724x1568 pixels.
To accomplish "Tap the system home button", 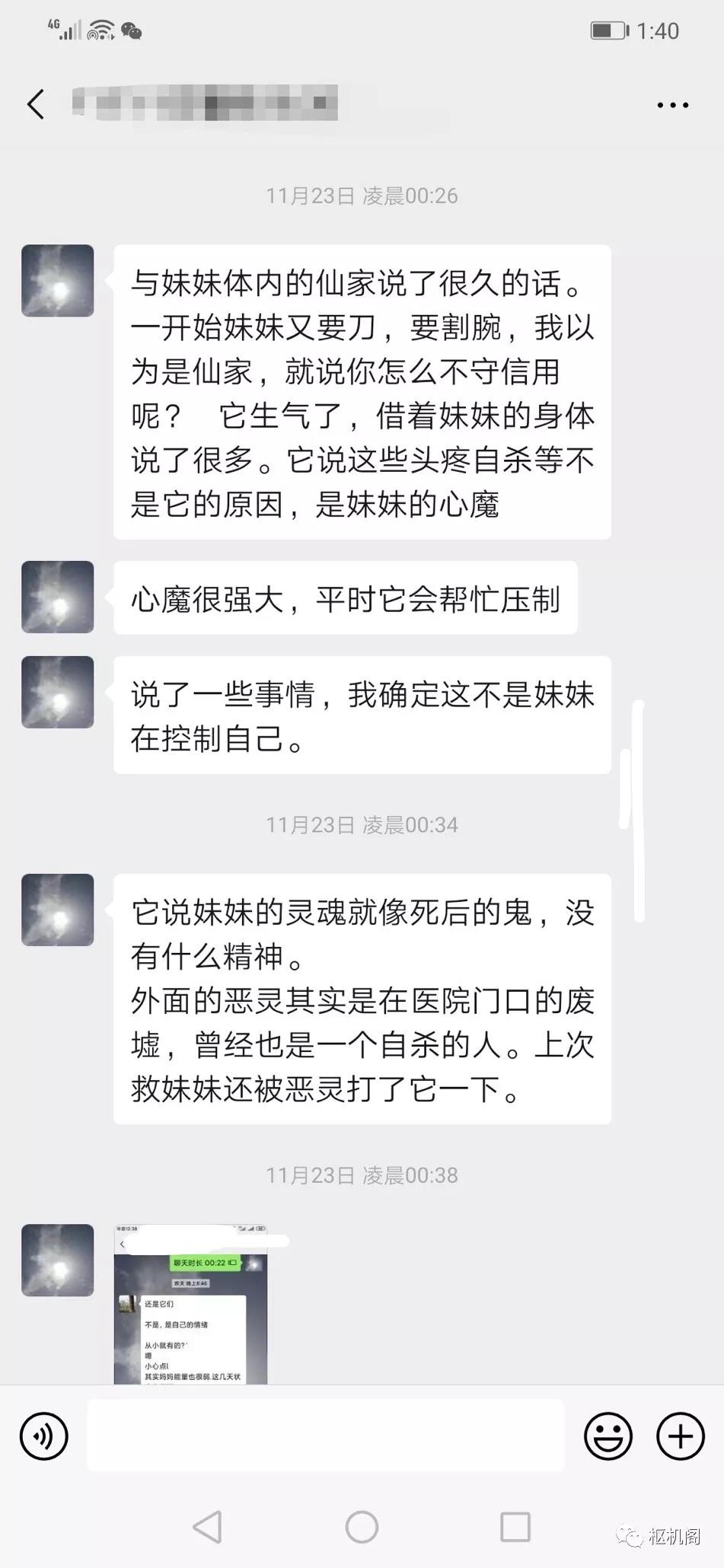I will click(362, 1526).
